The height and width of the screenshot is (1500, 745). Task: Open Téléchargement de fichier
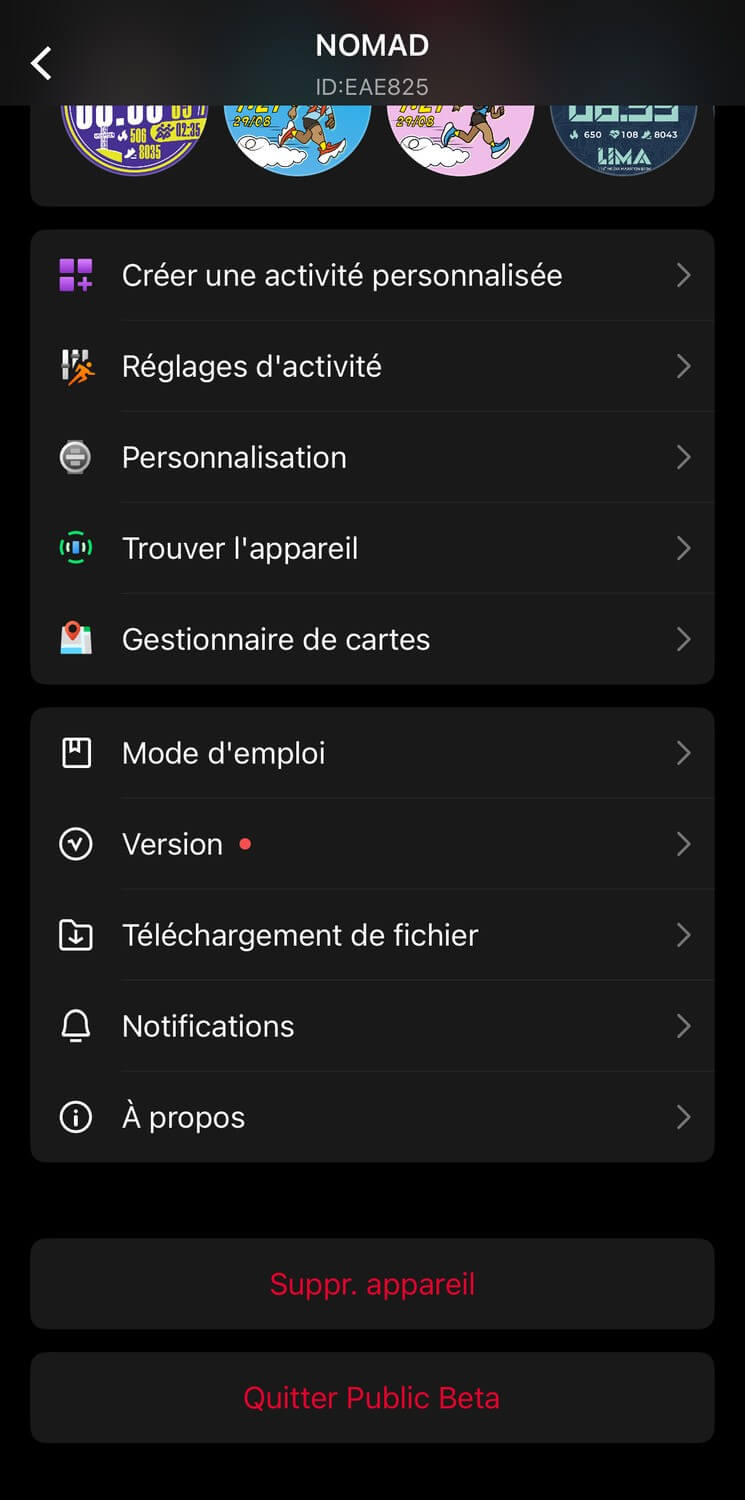click(372, 935)
